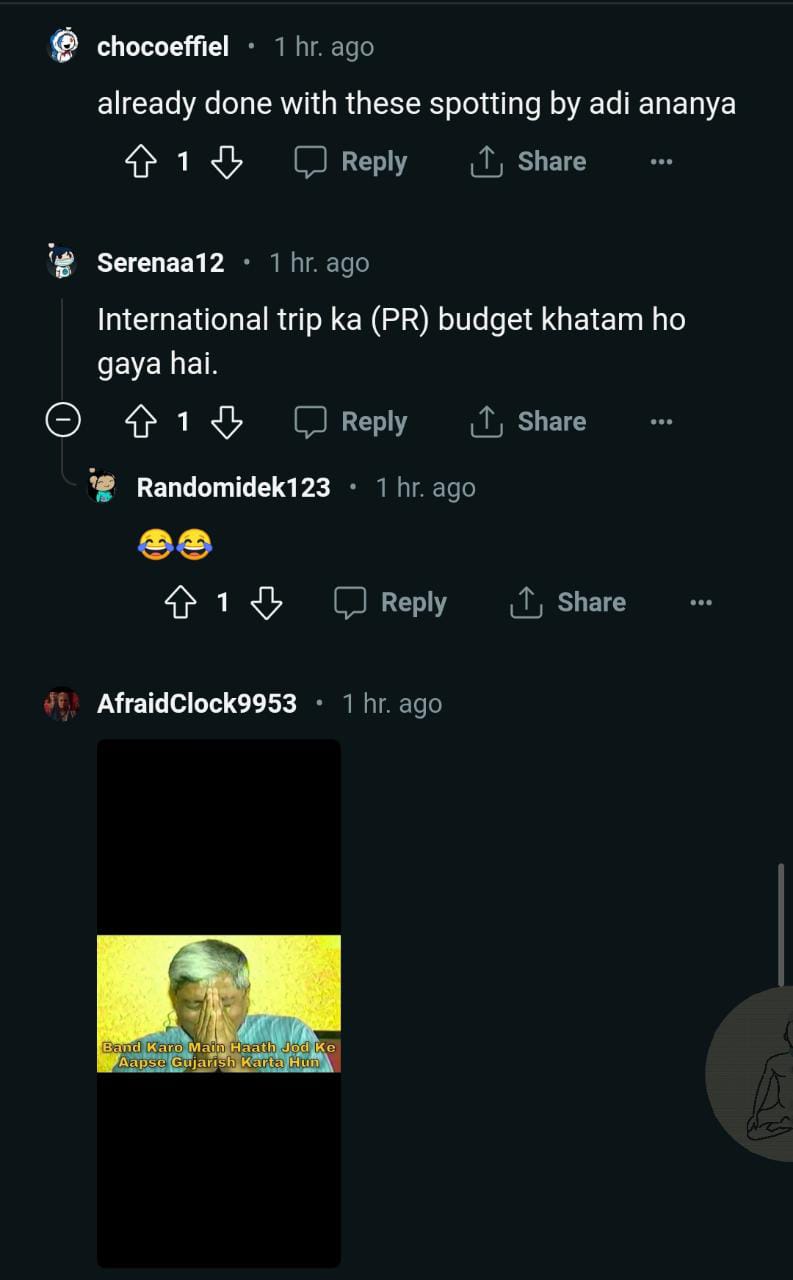The width and height of the screenshot is (793, 1280).
Task: Share chocoeffiel's comment
Action: pyautogui.click(x=528, y=162)
